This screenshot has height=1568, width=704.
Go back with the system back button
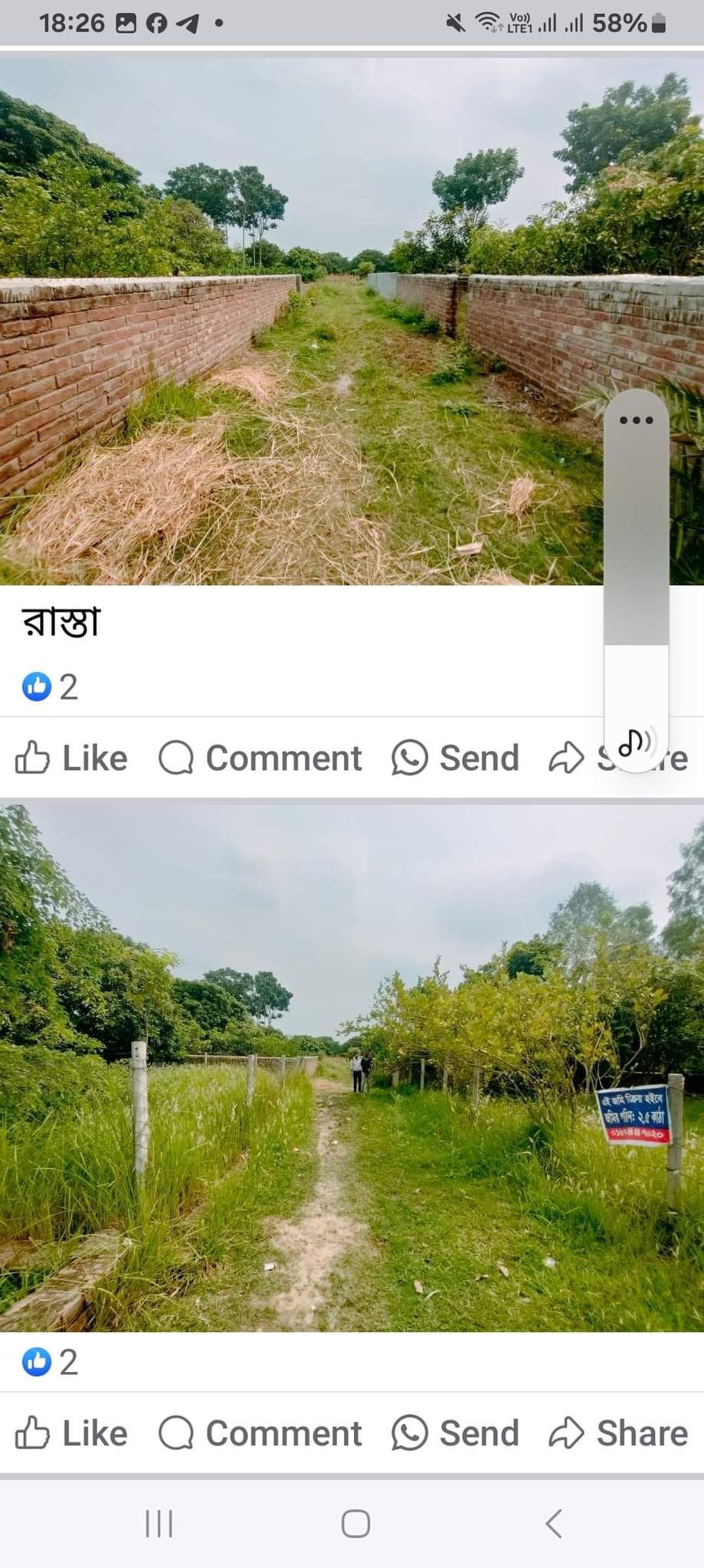(554, 1524)
